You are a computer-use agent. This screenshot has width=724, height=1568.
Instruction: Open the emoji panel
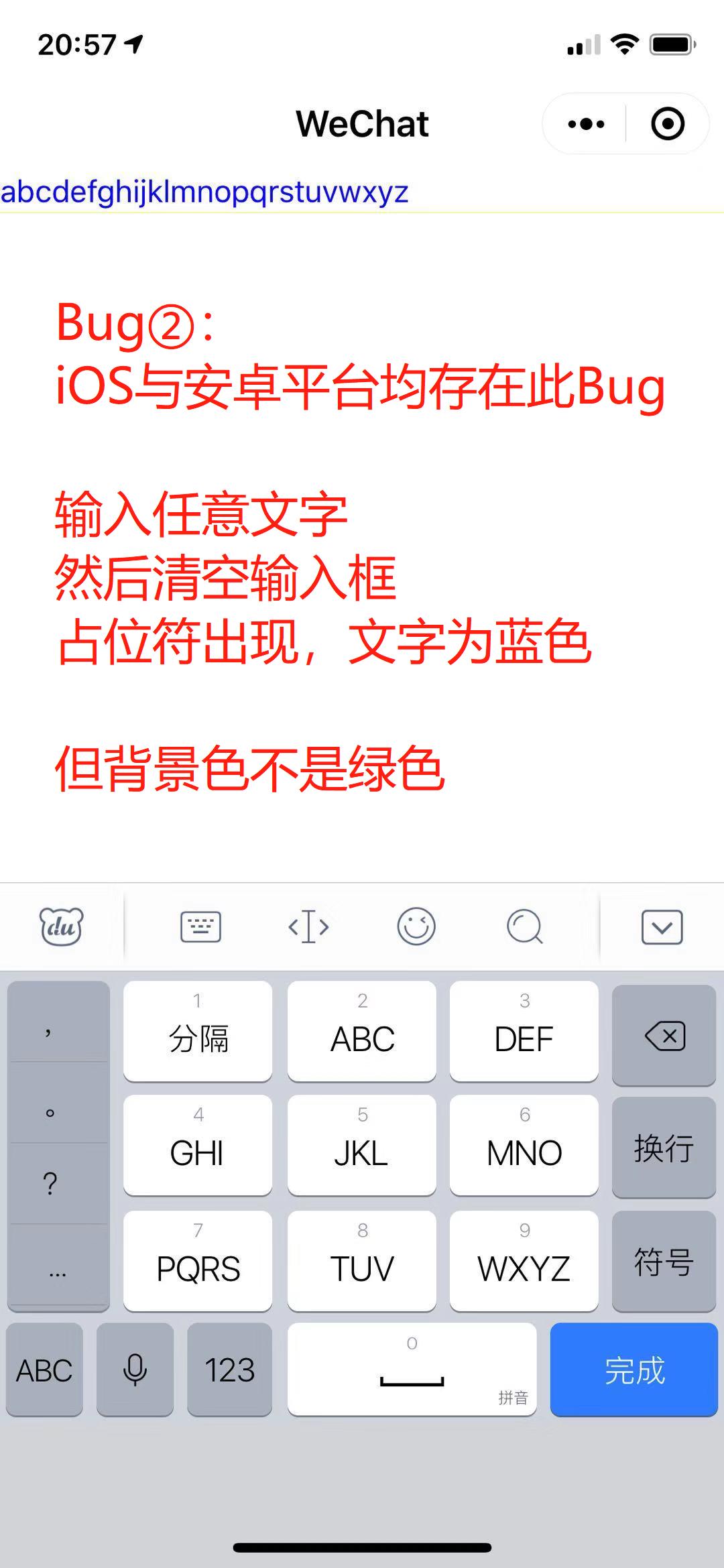tap(416, 926)
